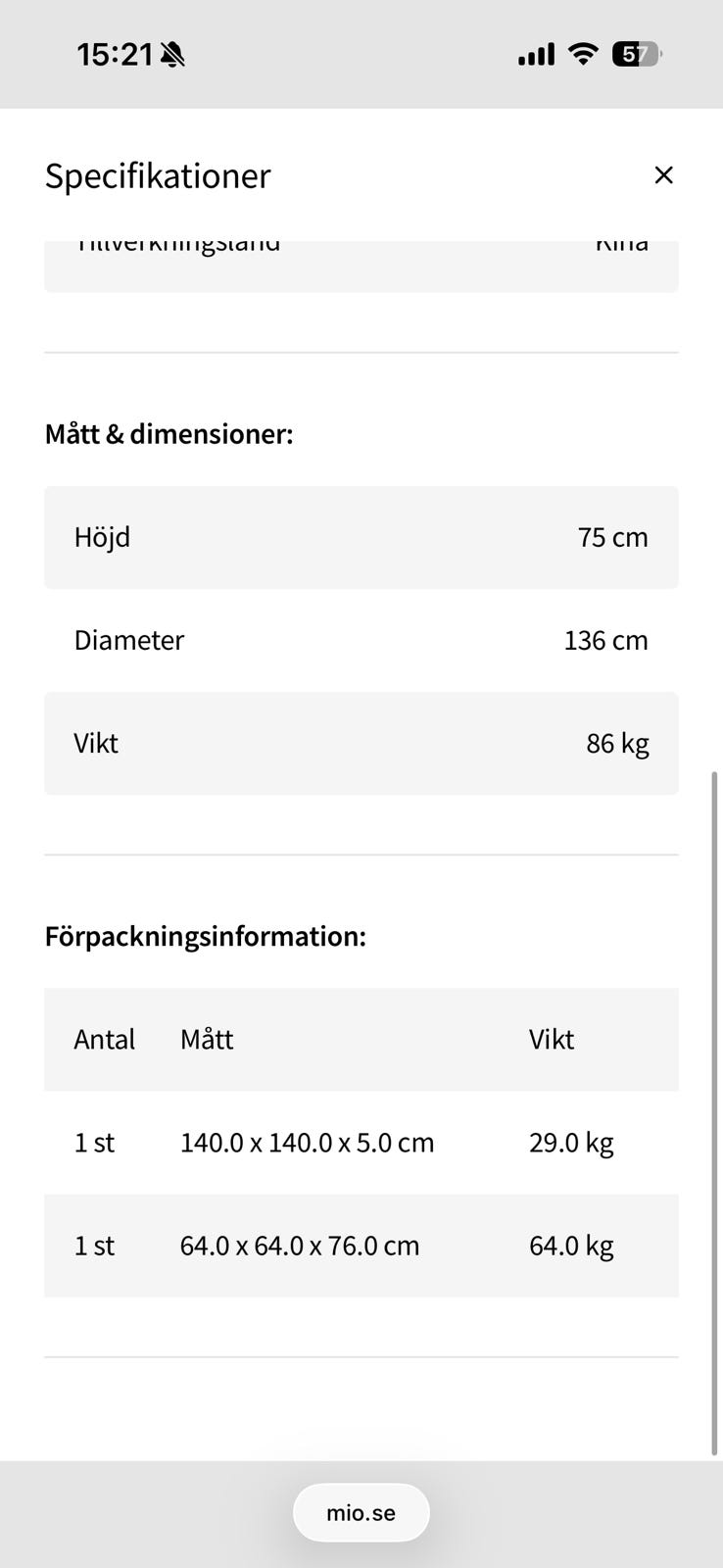Close the Specifikationer overlay
723x1568 pixels.
click(x=664, y=174)
